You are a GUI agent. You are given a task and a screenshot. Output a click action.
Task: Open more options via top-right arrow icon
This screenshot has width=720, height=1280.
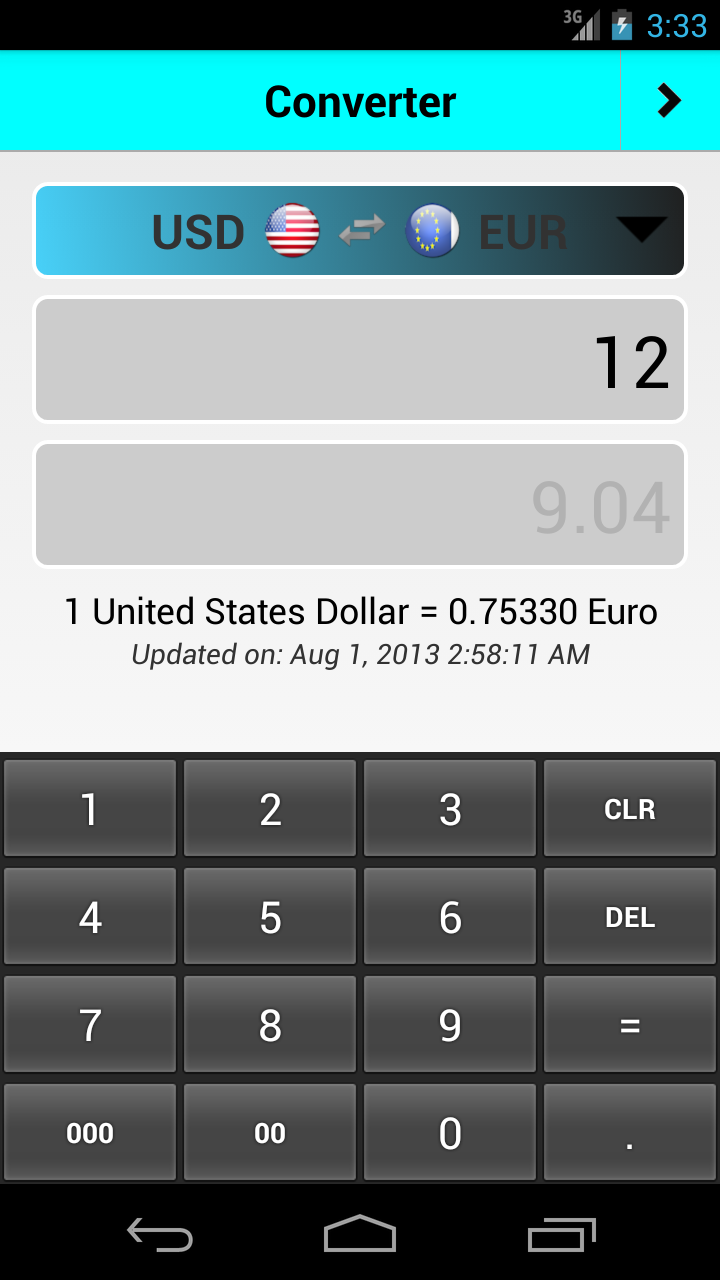pos(669,100)
